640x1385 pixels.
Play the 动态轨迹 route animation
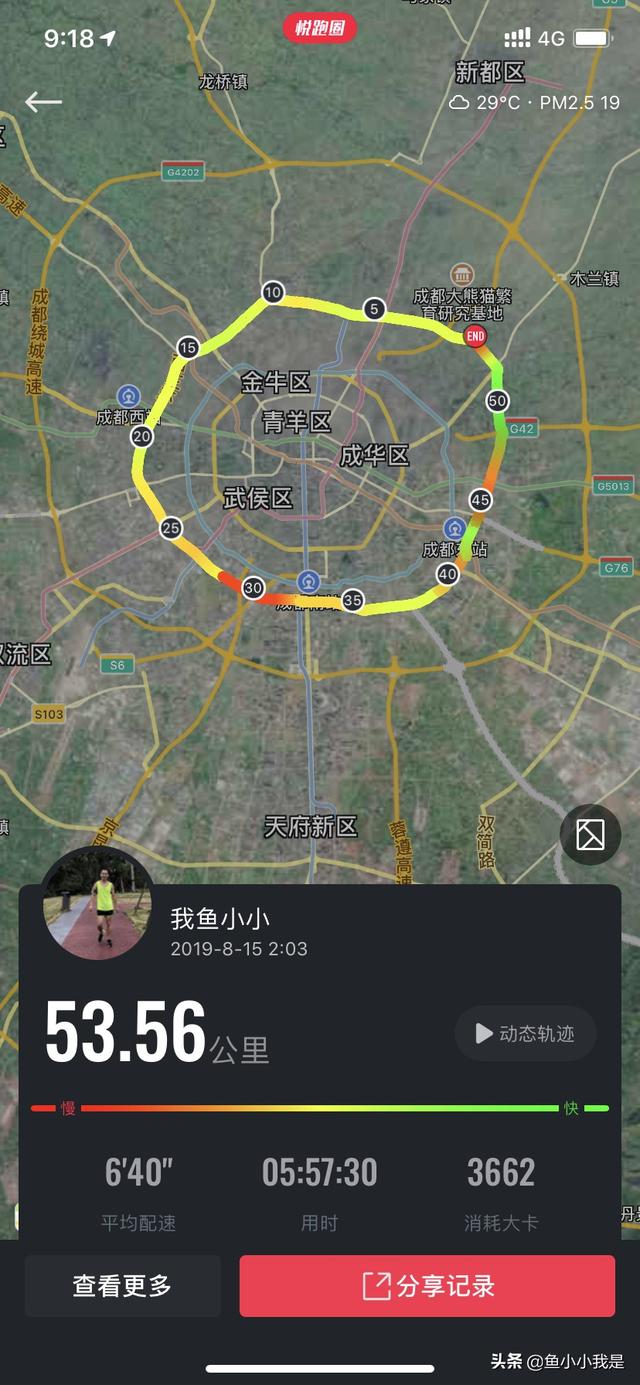[526, 1033]
